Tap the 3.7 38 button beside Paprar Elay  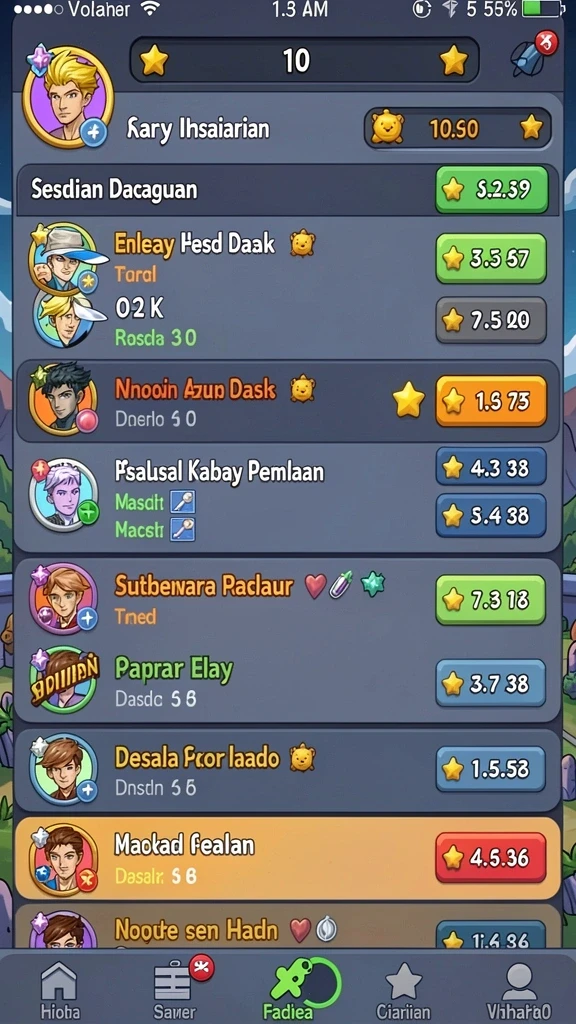tap(491, 683)
